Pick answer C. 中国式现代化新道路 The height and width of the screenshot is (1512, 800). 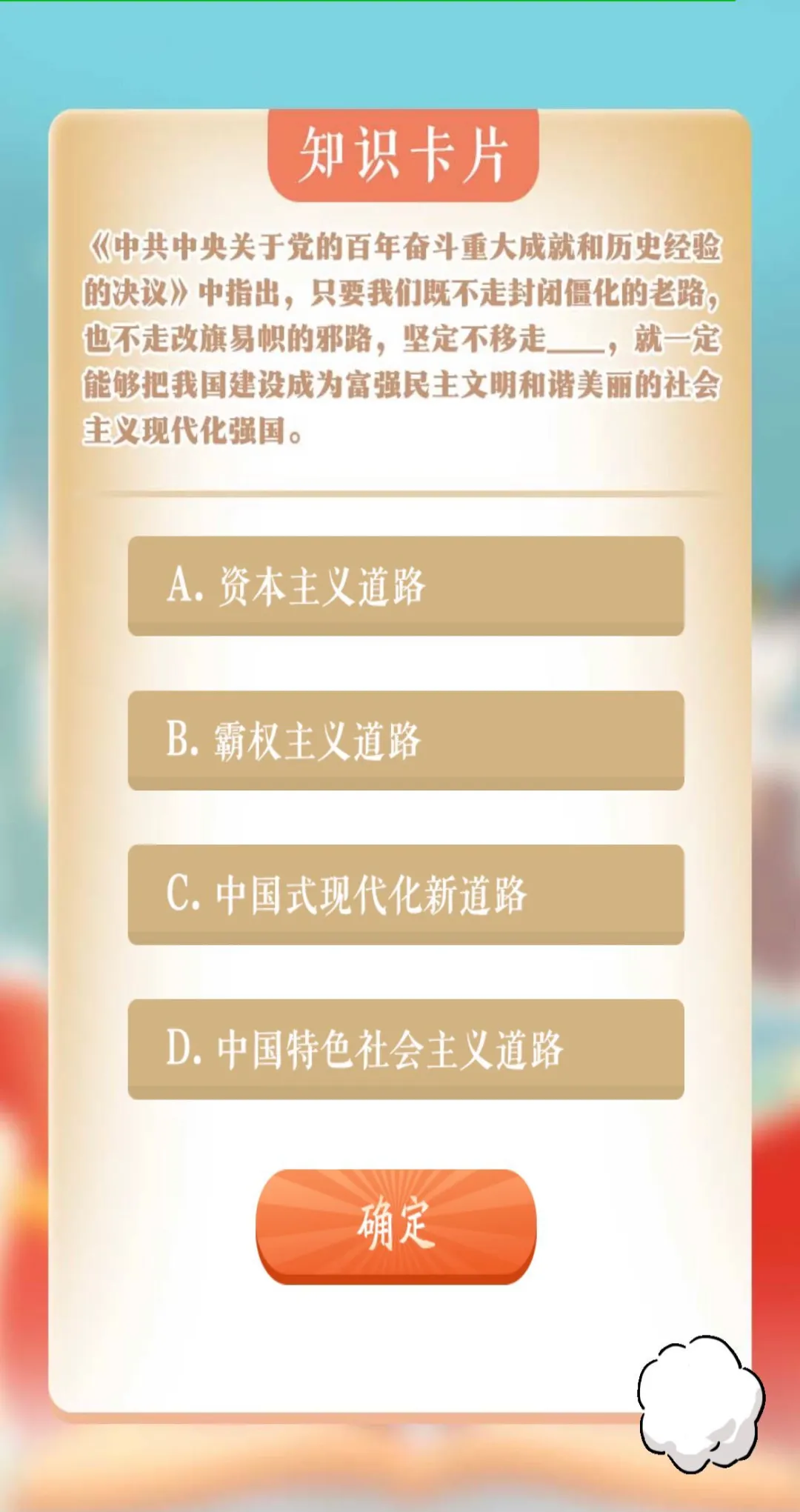point(405,893)
